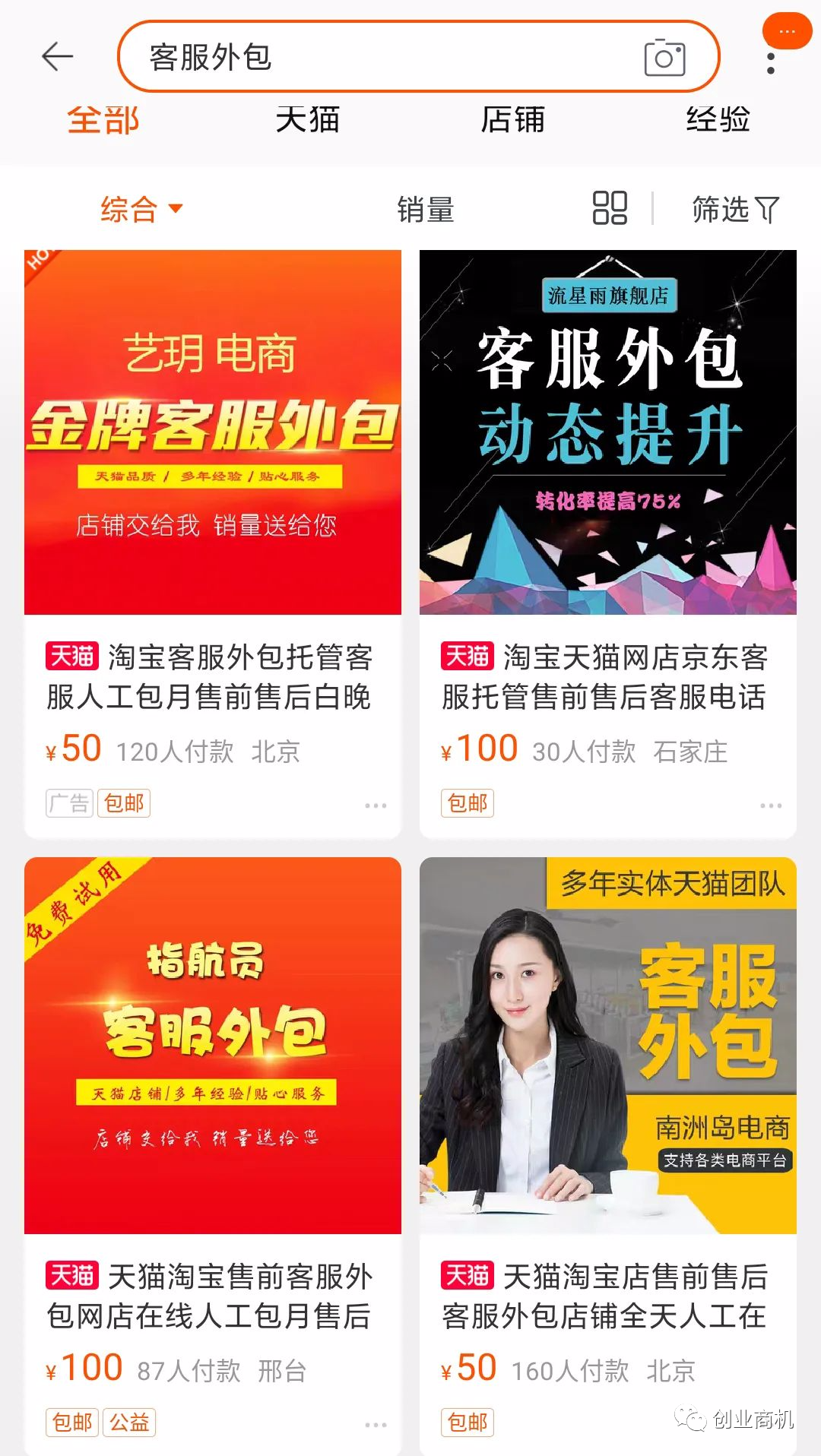Screen dimensions: 821x1456
Task: Sort results by 销量
Action: (x=426, y=209)
